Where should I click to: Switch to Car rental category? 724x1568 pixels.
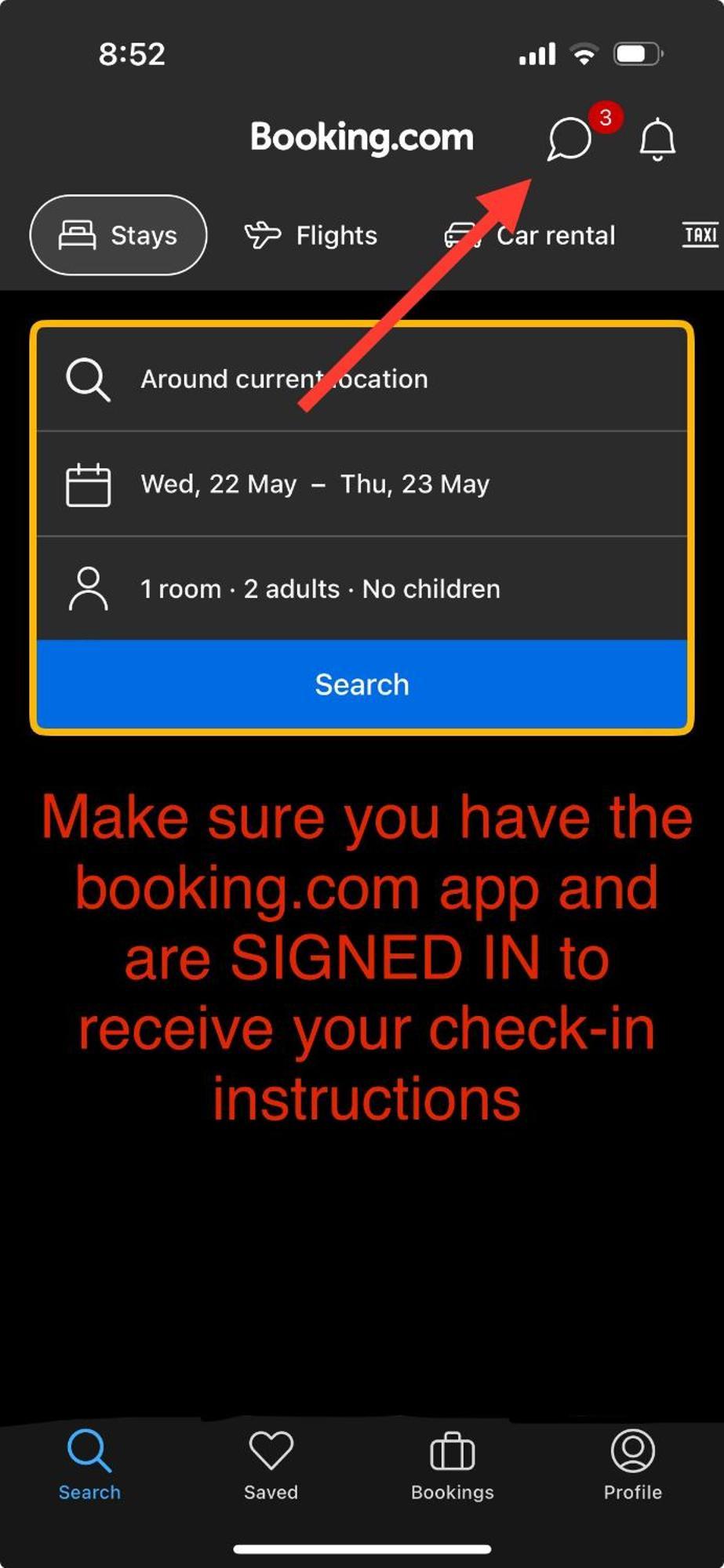click(x=530, y=235)
